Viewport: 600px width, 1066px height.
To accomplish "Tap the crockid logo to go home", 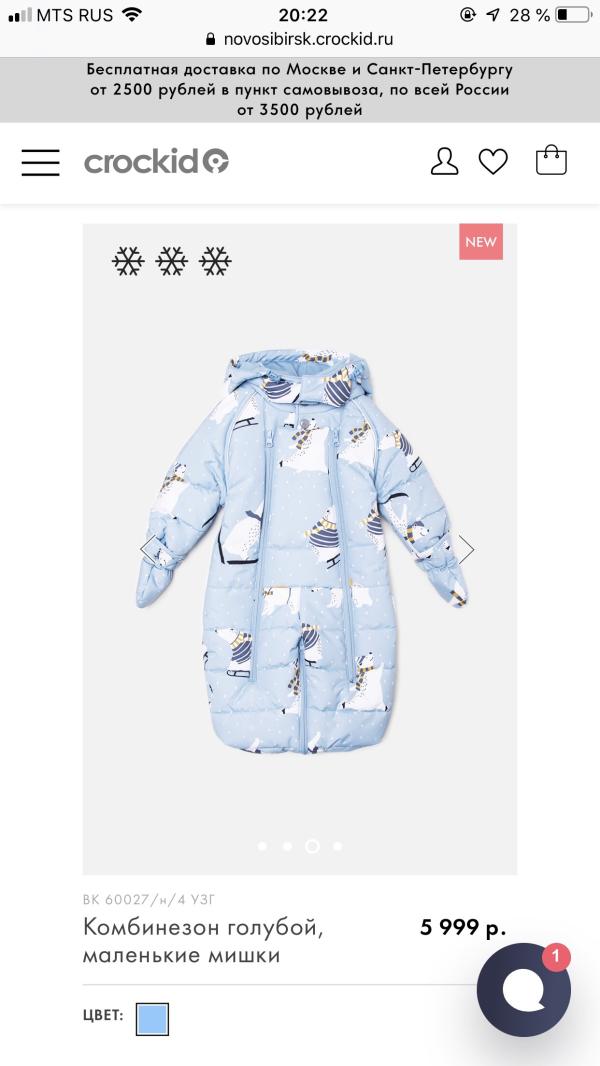I will 156,162.
